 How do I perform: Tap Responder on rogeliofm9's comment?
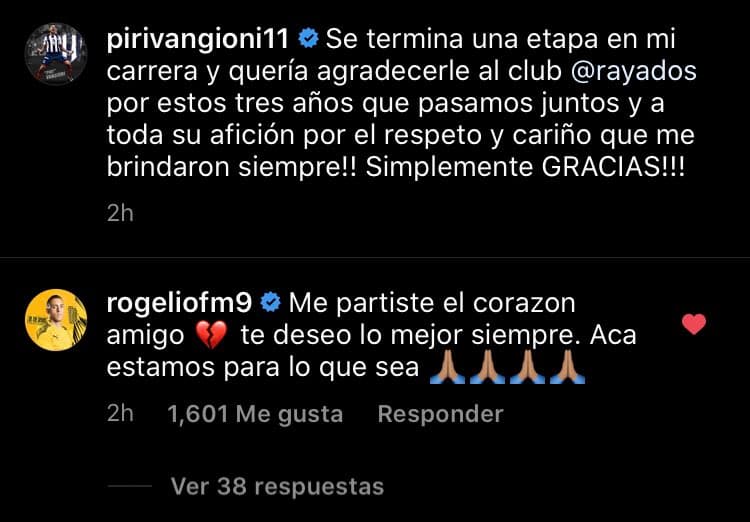[440, 413]
